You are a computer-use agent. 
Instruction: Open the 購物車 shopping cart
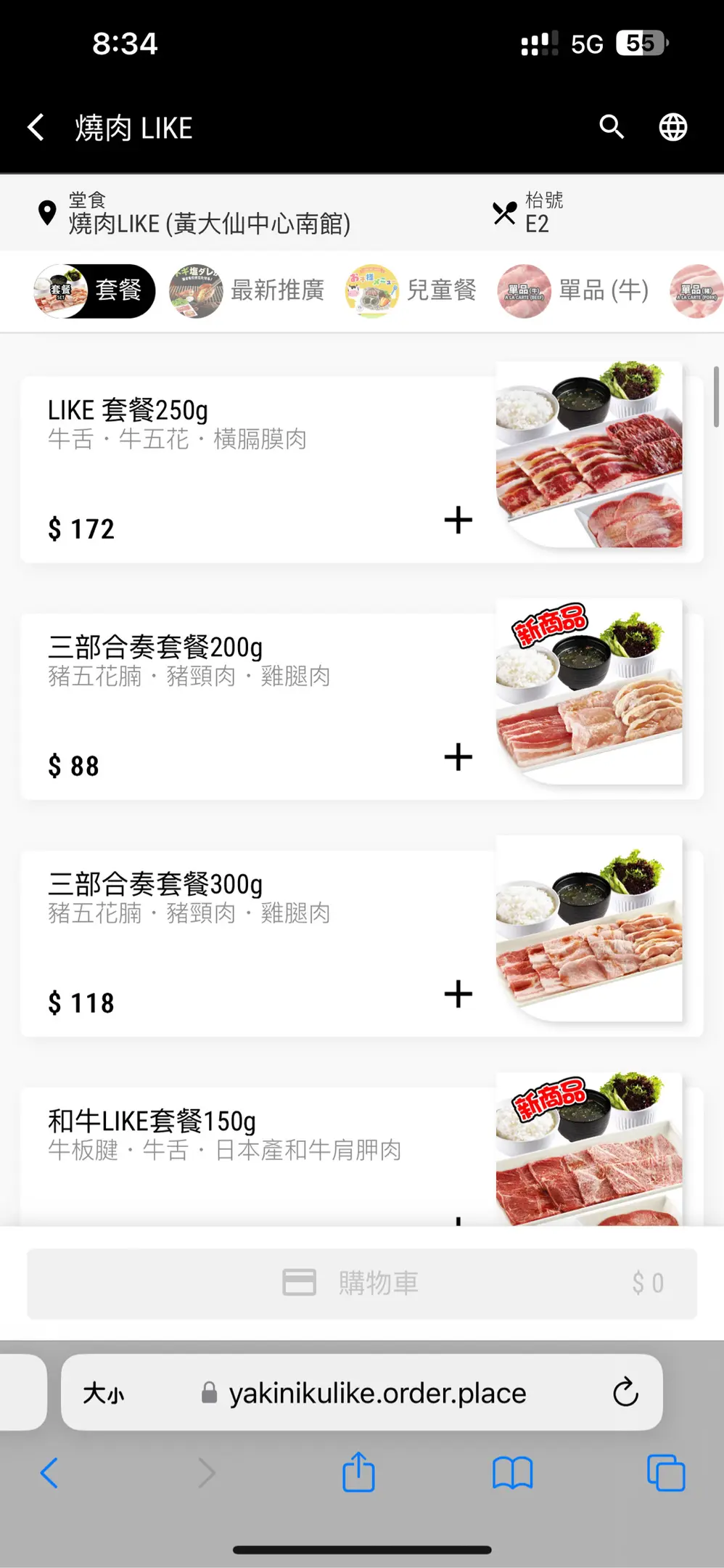(x=362, y=1283)
